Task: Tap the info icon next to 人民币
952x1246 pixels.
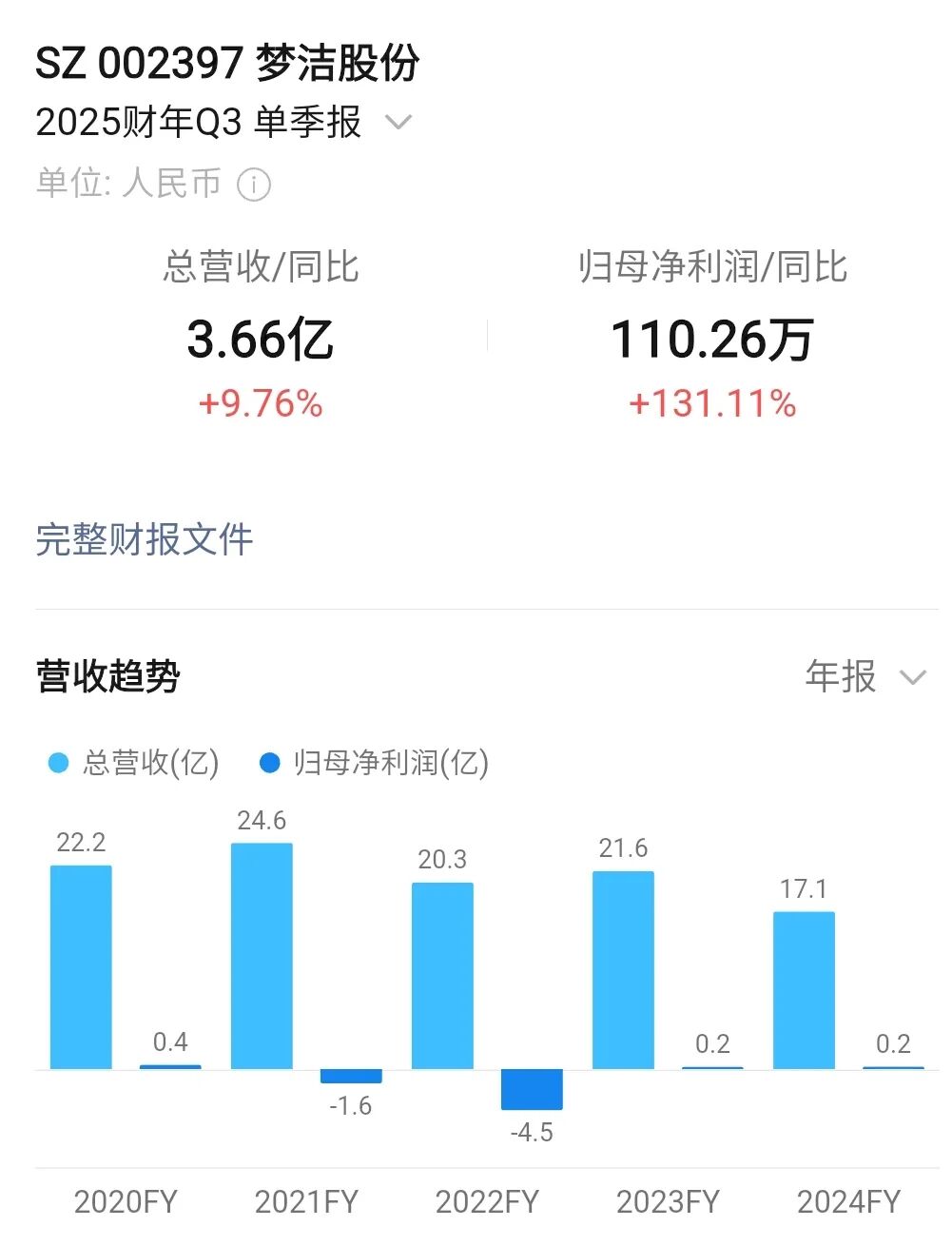Action: point(254,185)
